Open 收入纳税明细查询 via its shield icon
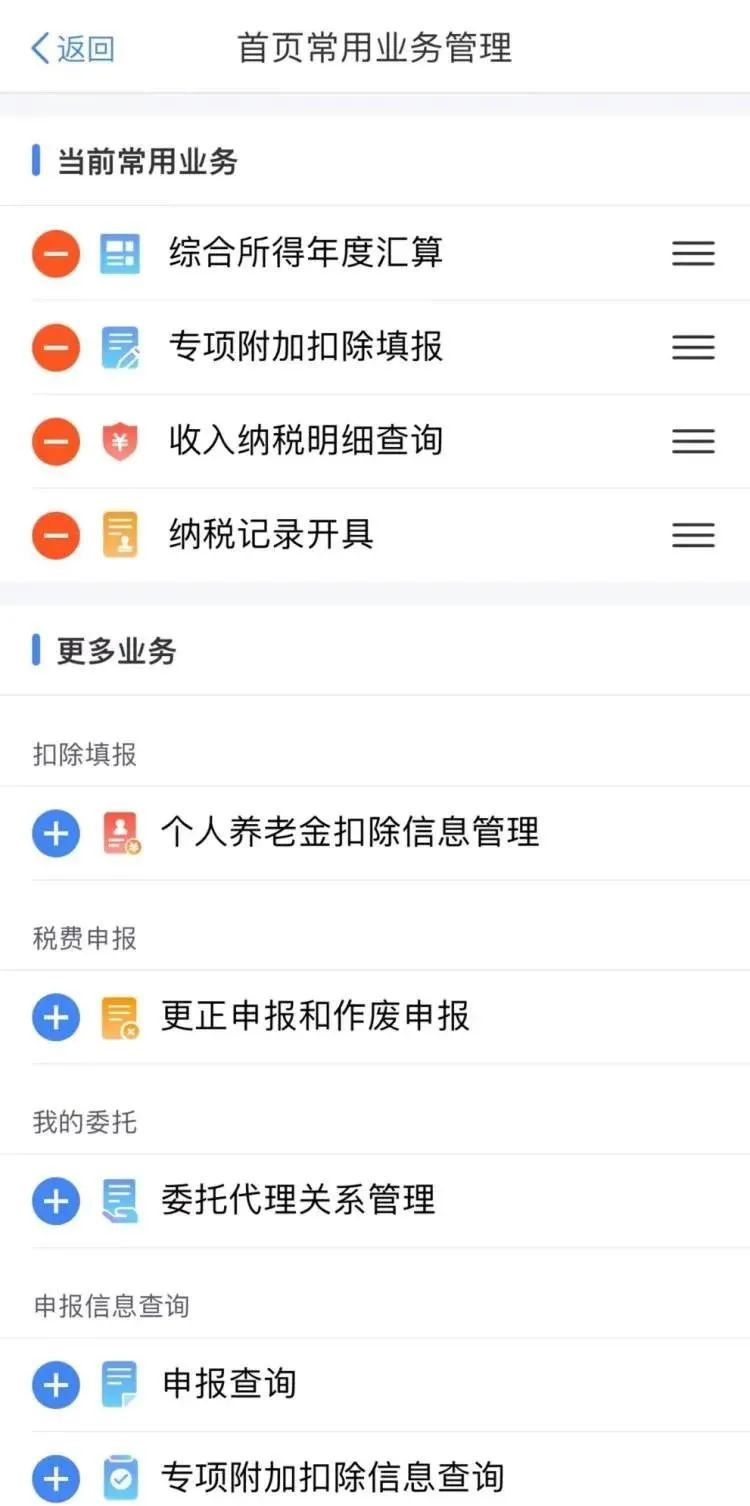 [x=120, y=441]
